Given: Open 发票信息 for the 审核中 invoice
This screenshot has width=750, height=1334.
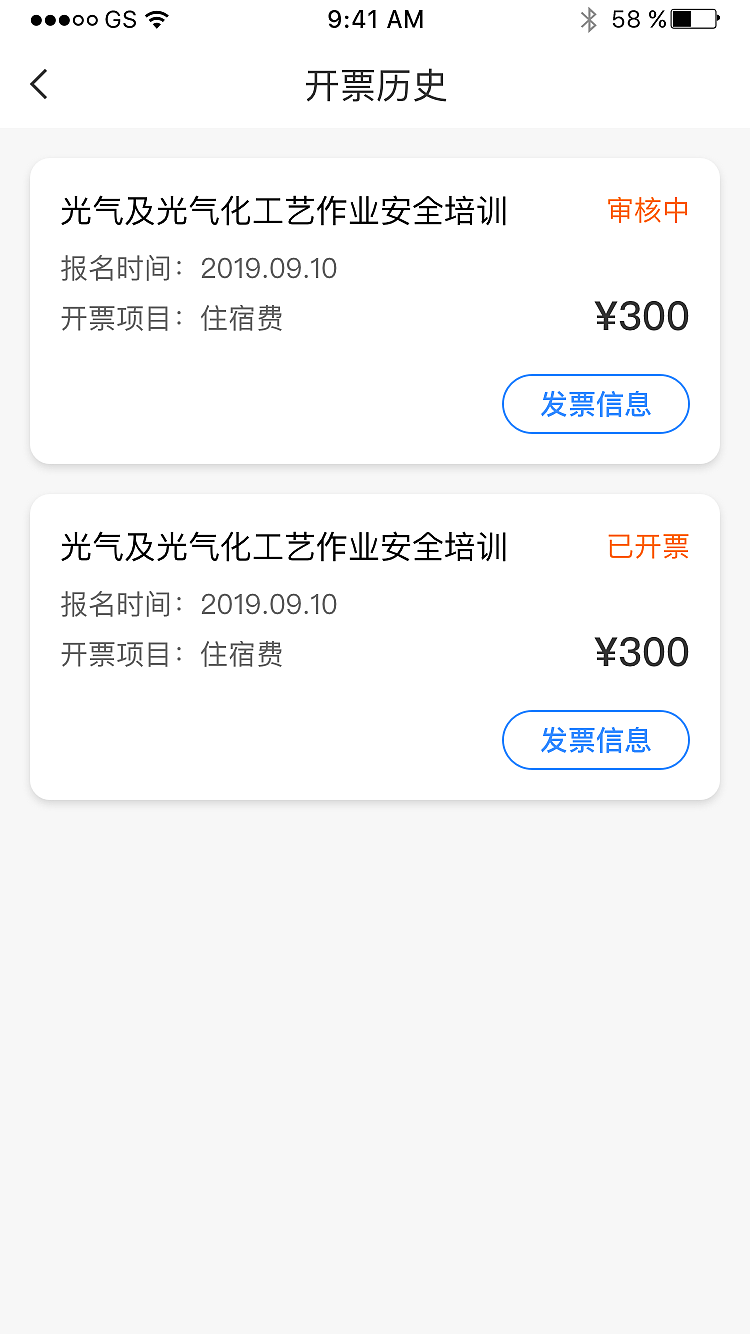Looking at the screenshot, I should point(595,404).
